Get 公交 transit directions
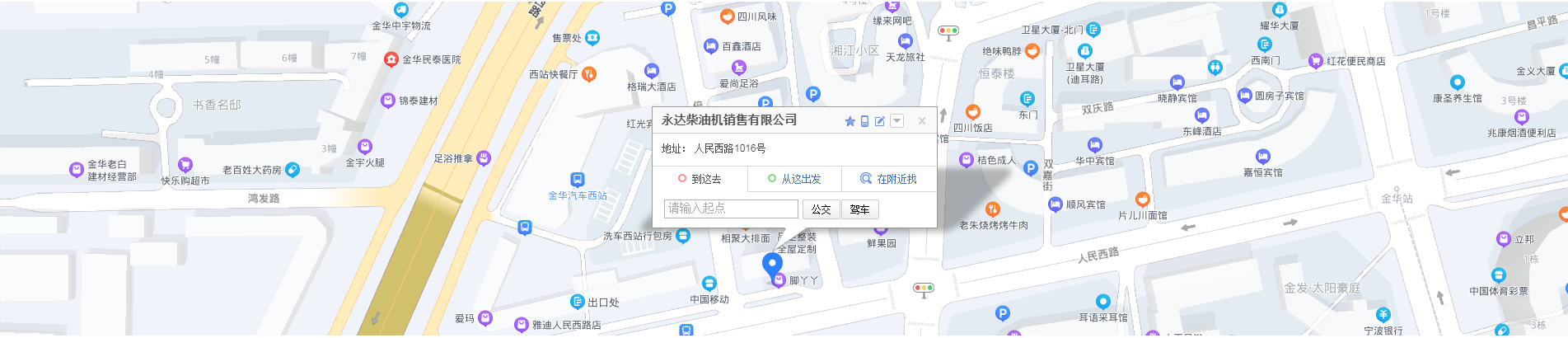The height and width of the screenshot is (338, 1568). (821, 209)
